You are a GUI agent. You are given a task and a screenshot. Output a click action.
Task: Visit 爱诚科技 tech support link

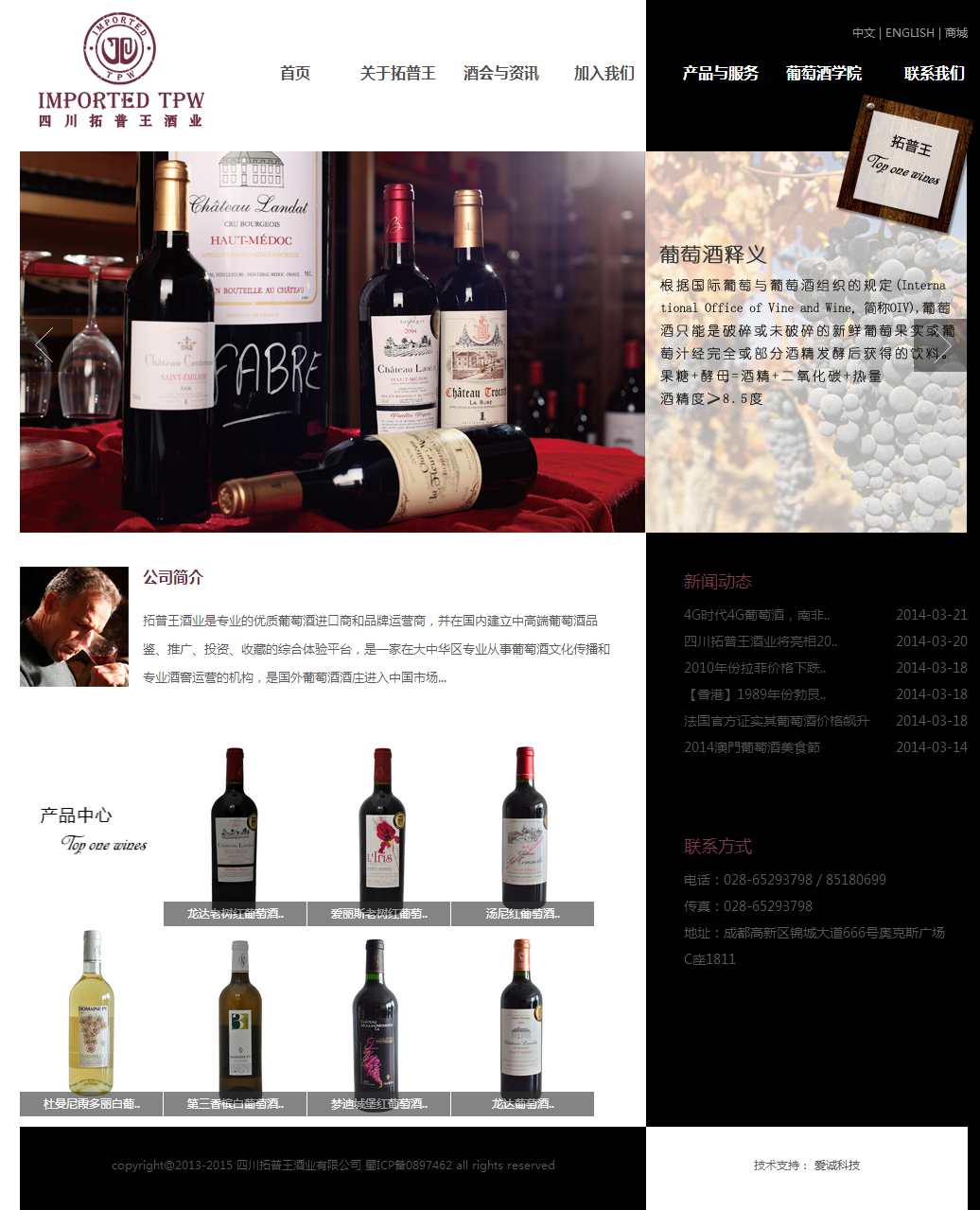[x=836, y=1166]
